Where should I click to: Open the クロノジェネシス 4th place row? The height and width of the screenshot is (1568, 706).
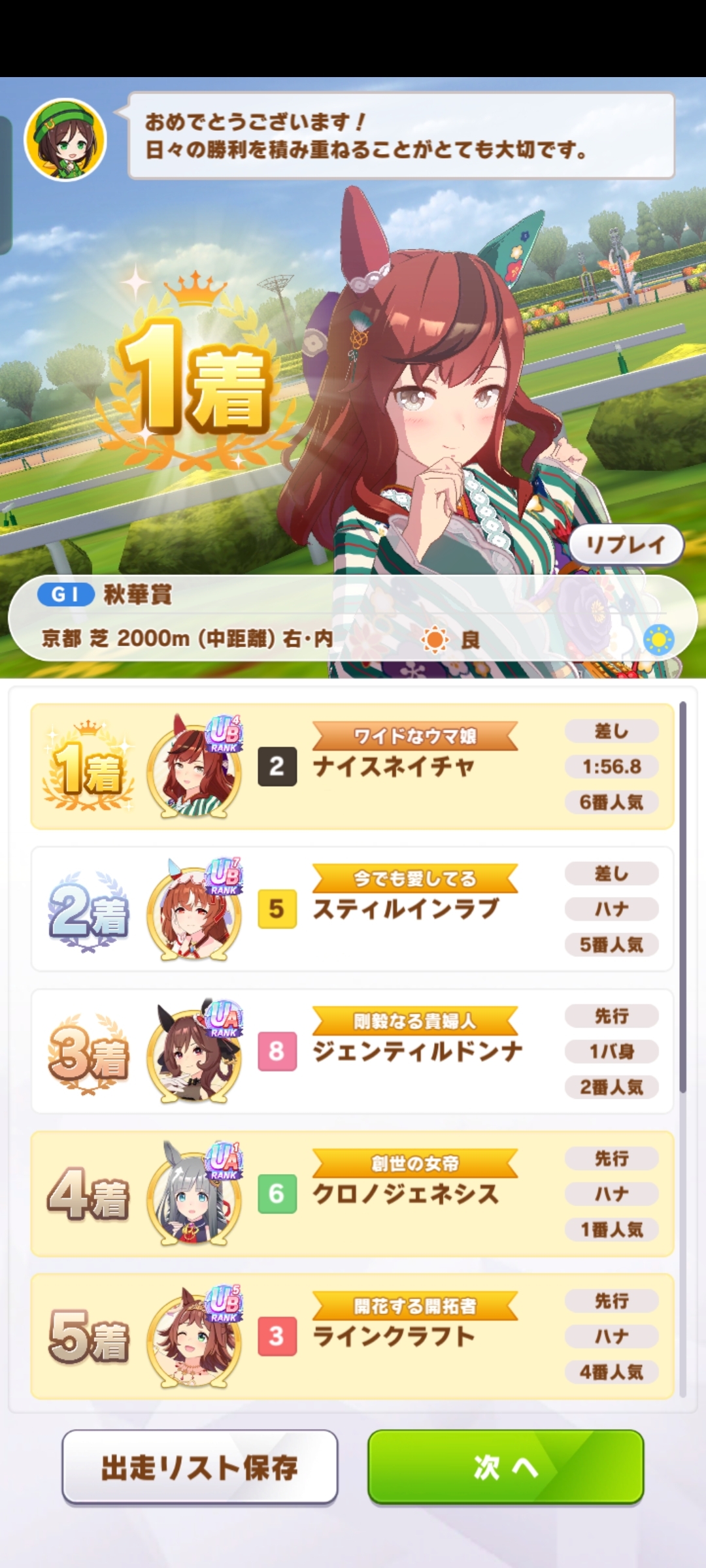tap(352, 1194)
